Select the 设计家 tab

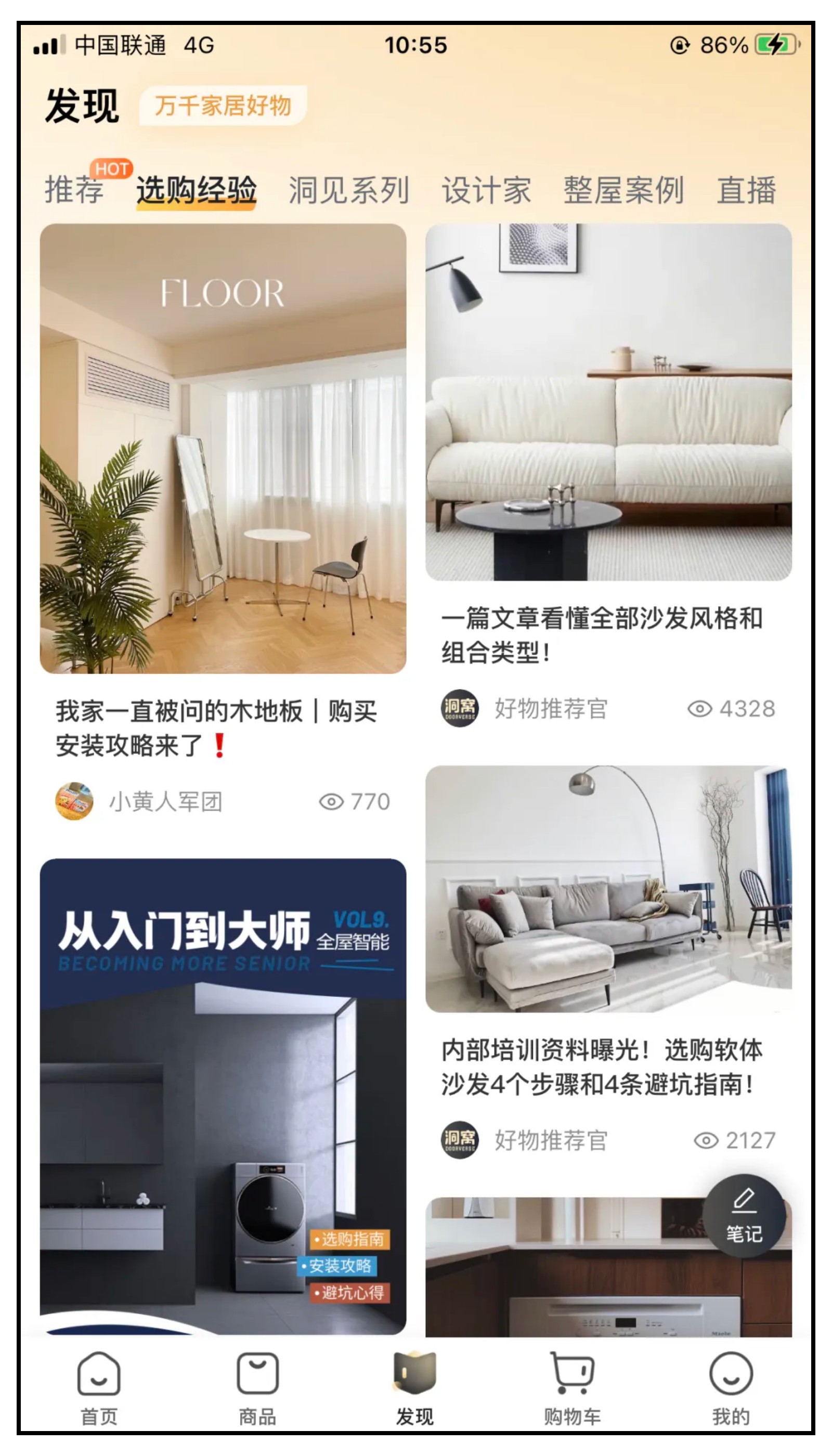486,191
